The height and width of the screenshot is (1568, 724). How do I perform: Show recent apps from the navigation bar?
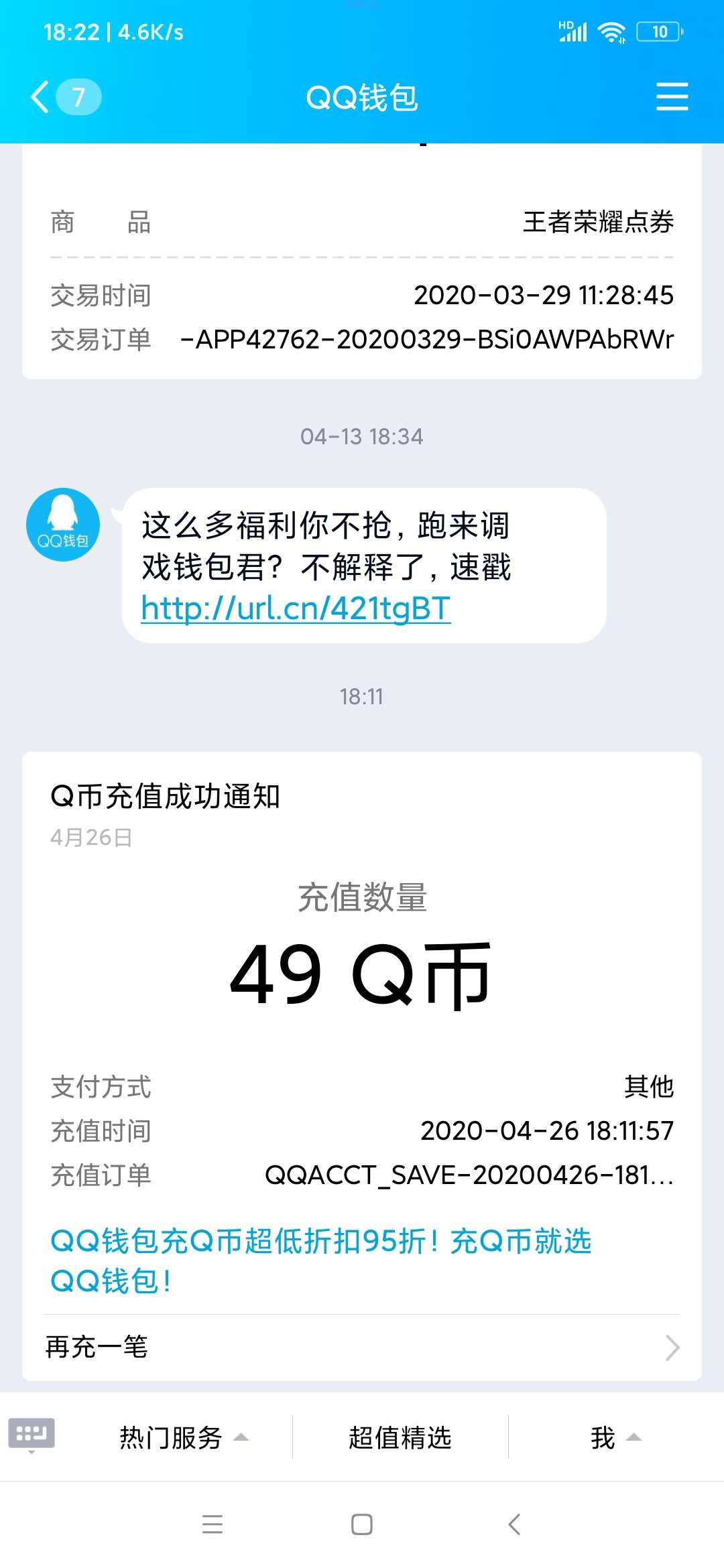point(213,1524)
